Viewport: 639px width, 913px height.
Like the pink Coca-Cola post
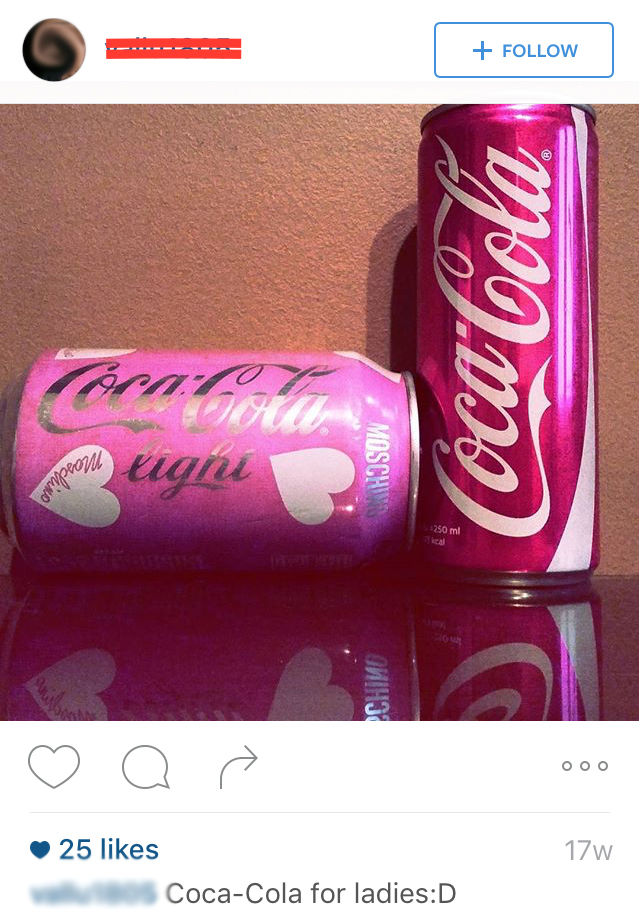coord(54,766)
